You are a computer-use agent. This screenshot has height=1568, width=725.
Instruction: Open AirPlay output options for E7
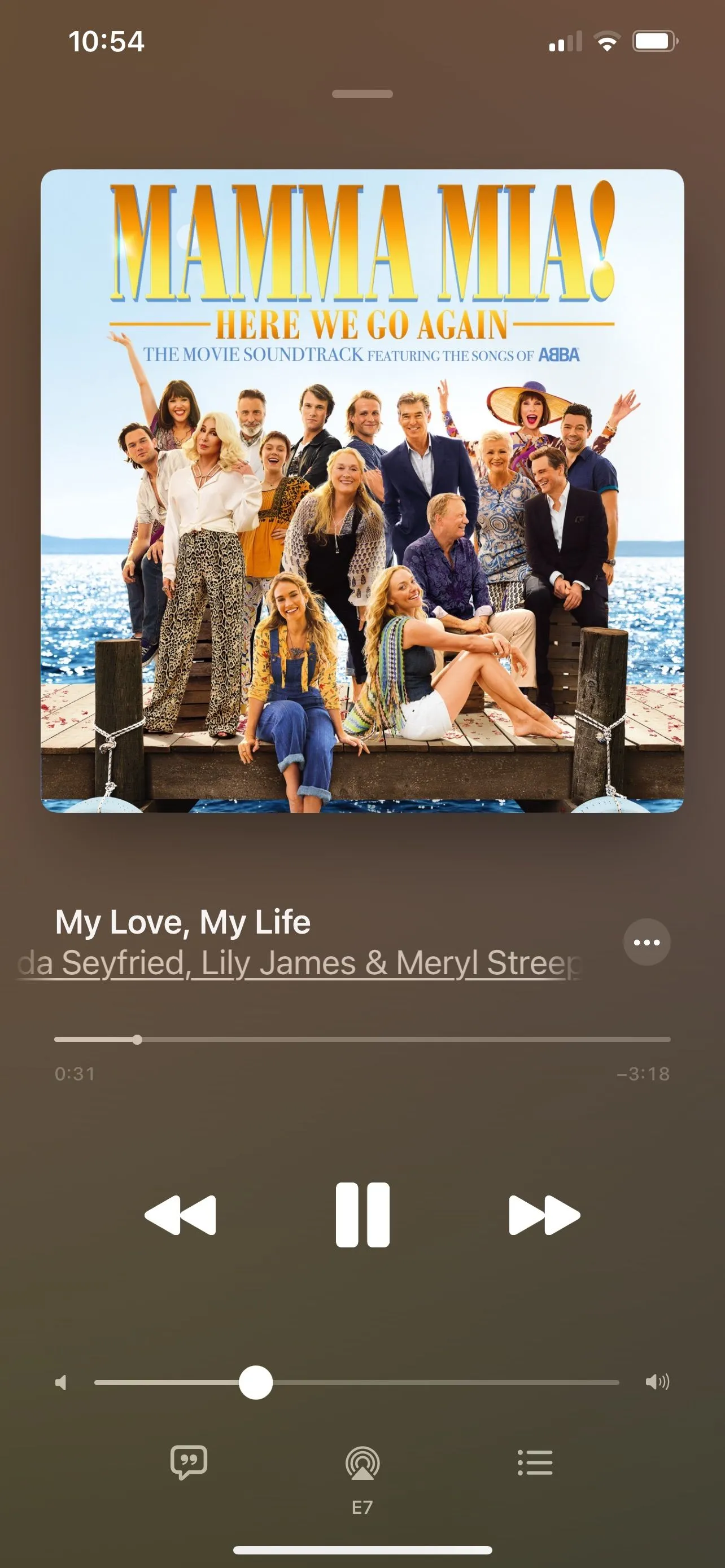tap(362, 1464)
